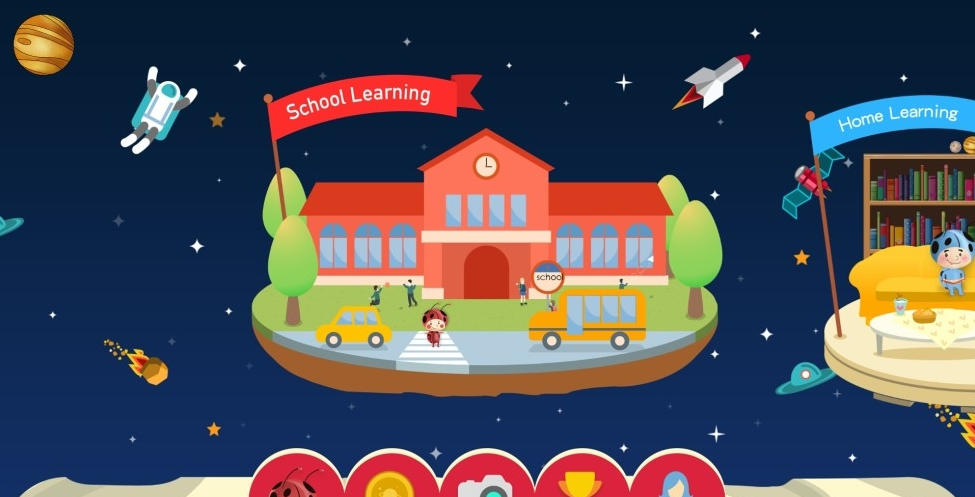
Task: Open the blue-haired avatar button
Action: point(676,482)
